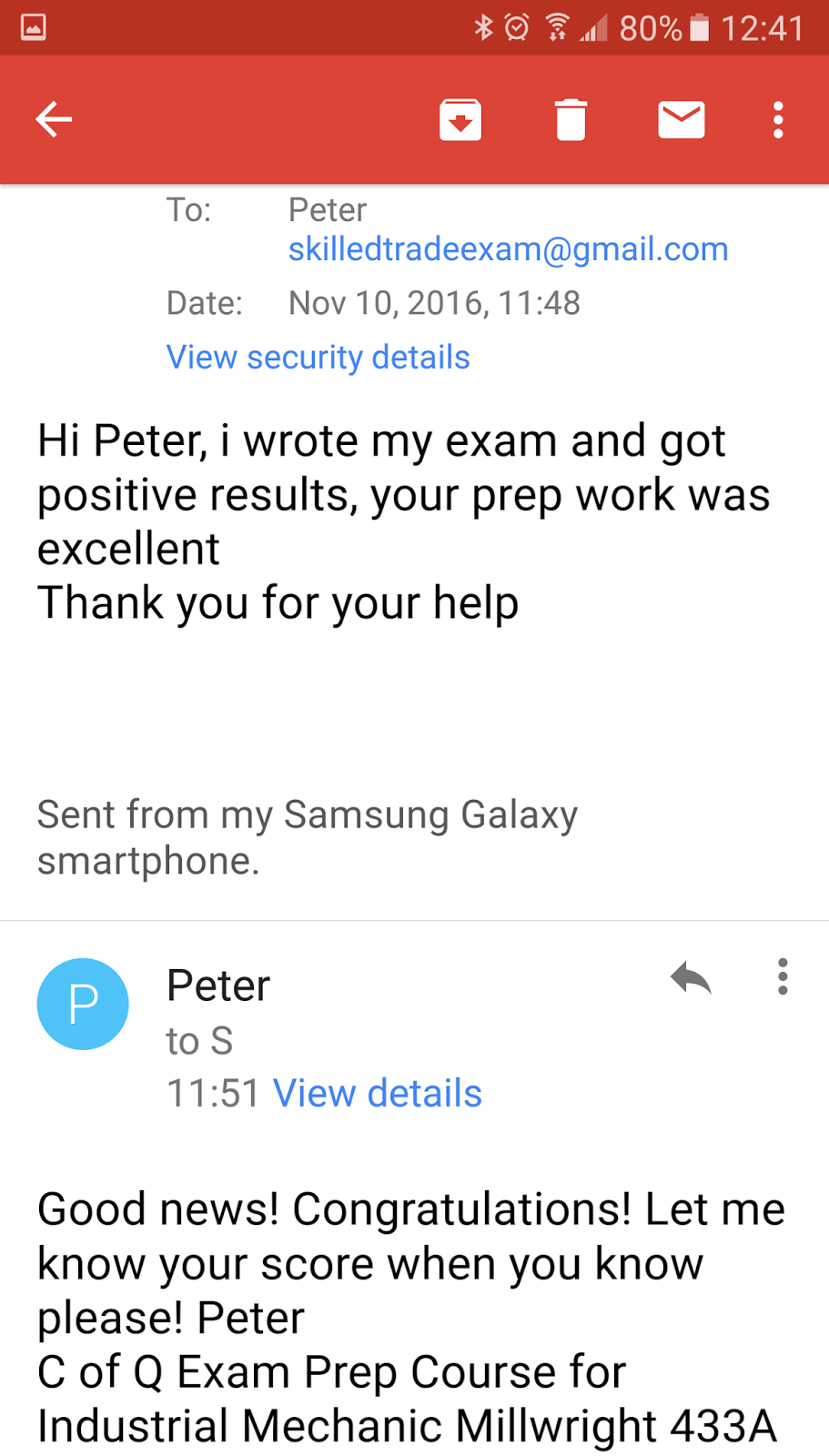The image size is (829, 1456).
Task: Go back to the inbox
Action: pos(54,119)
